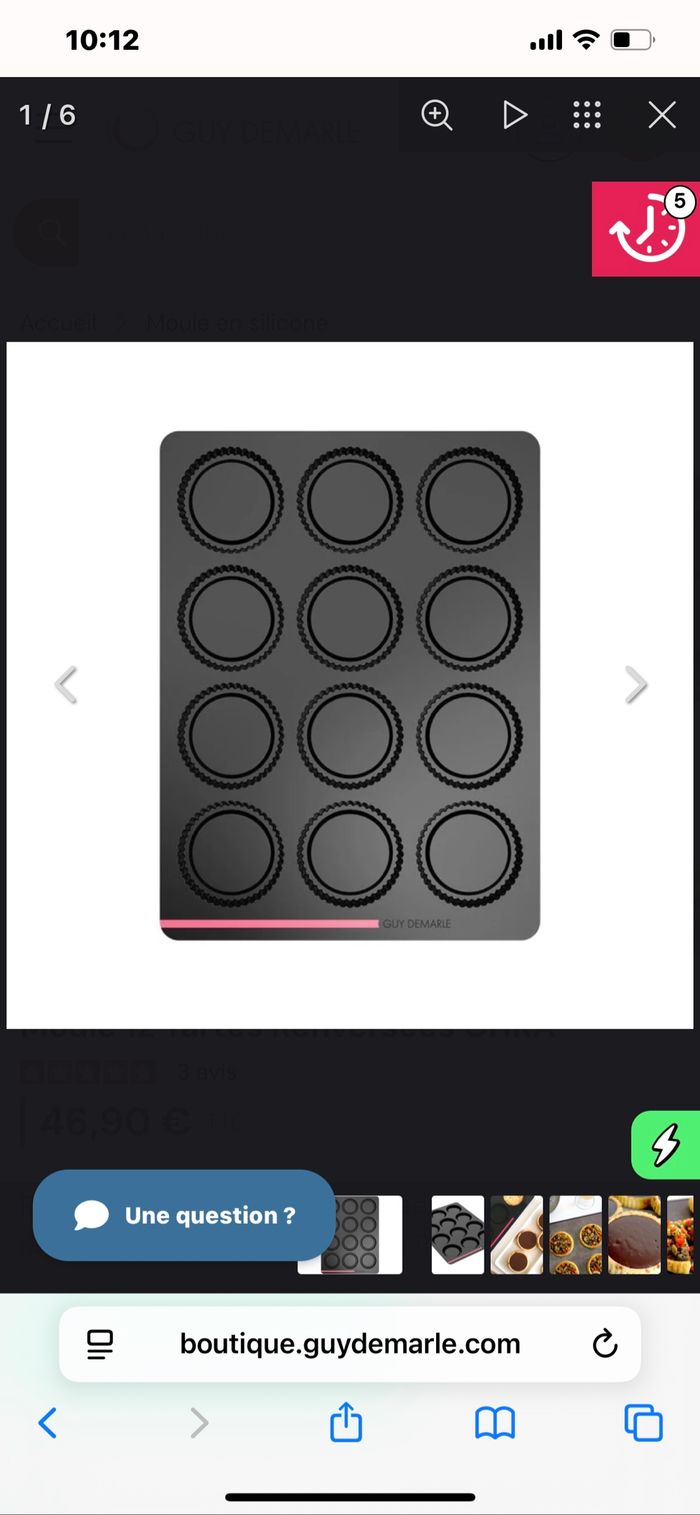Select the large chocolate tart thumbnail
Viewport: 700px width, 1515px height.
[634, 1234]
